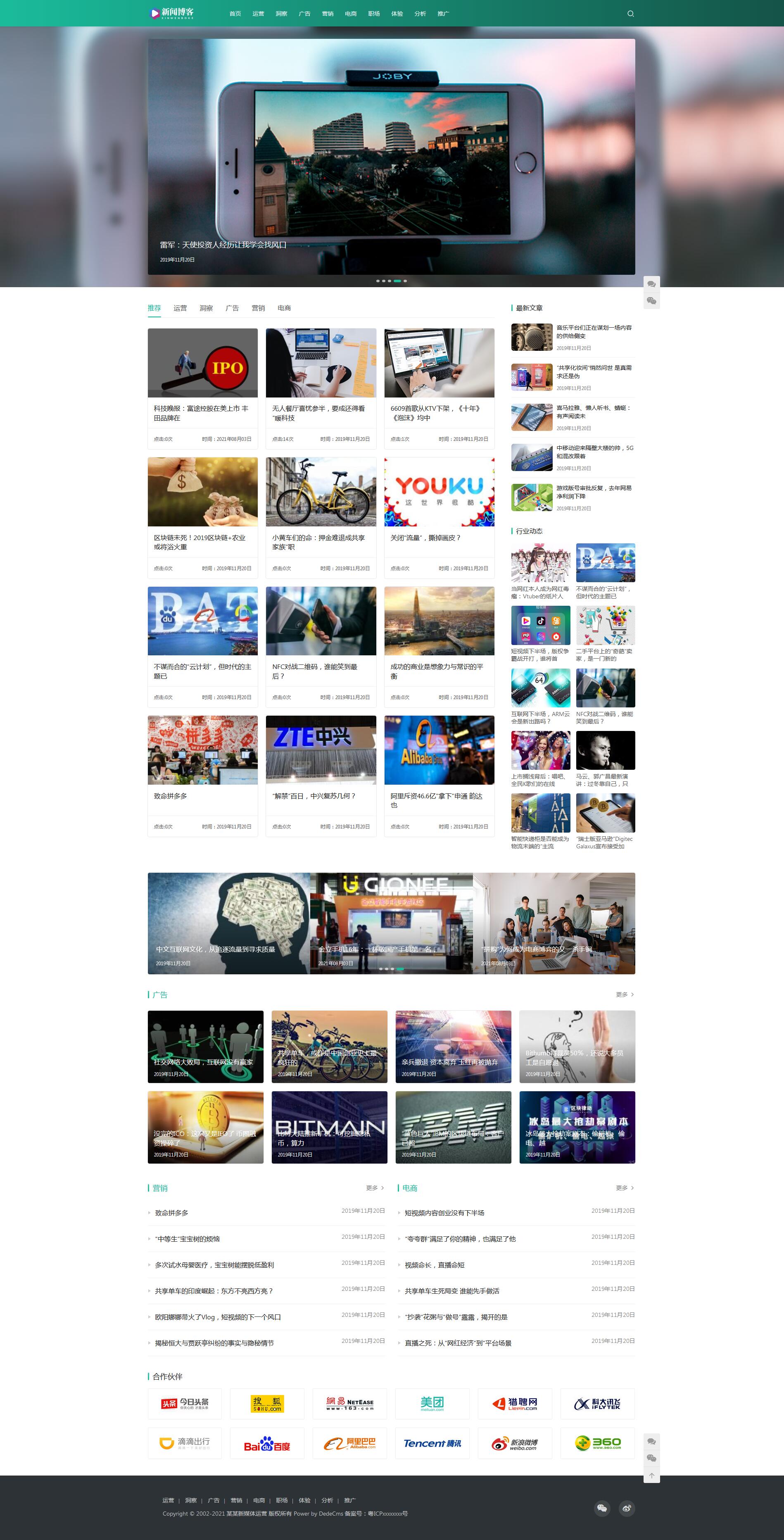
Task: Open 欧阳娜娜带火了Vlog in the 营销 list
Action: tap(218, 1317)
